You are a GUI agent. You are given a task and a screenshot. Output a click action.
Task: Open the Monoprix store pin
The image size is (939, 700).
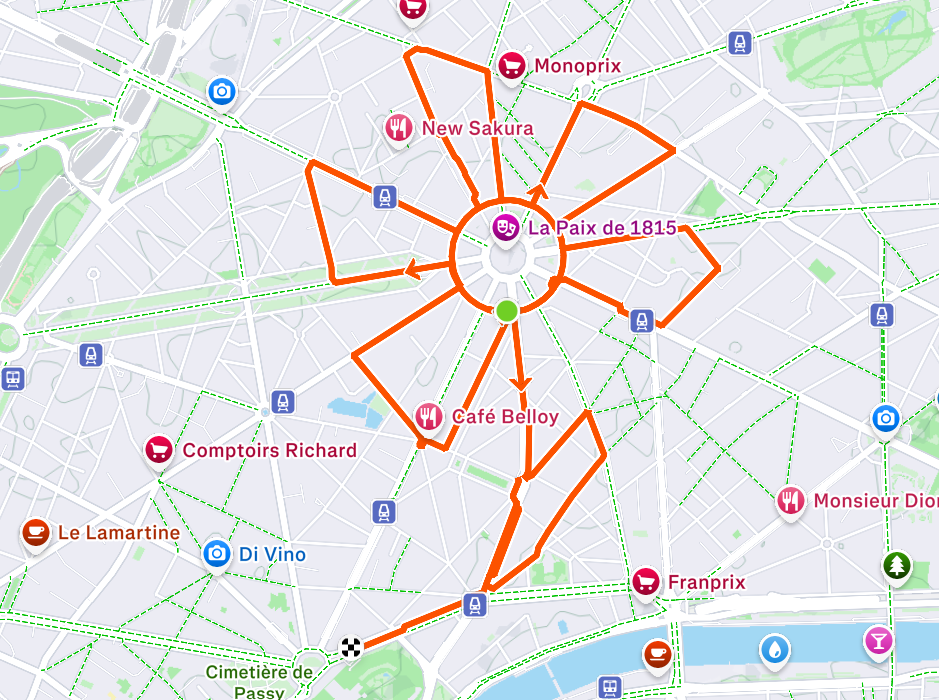pos(512,66)
